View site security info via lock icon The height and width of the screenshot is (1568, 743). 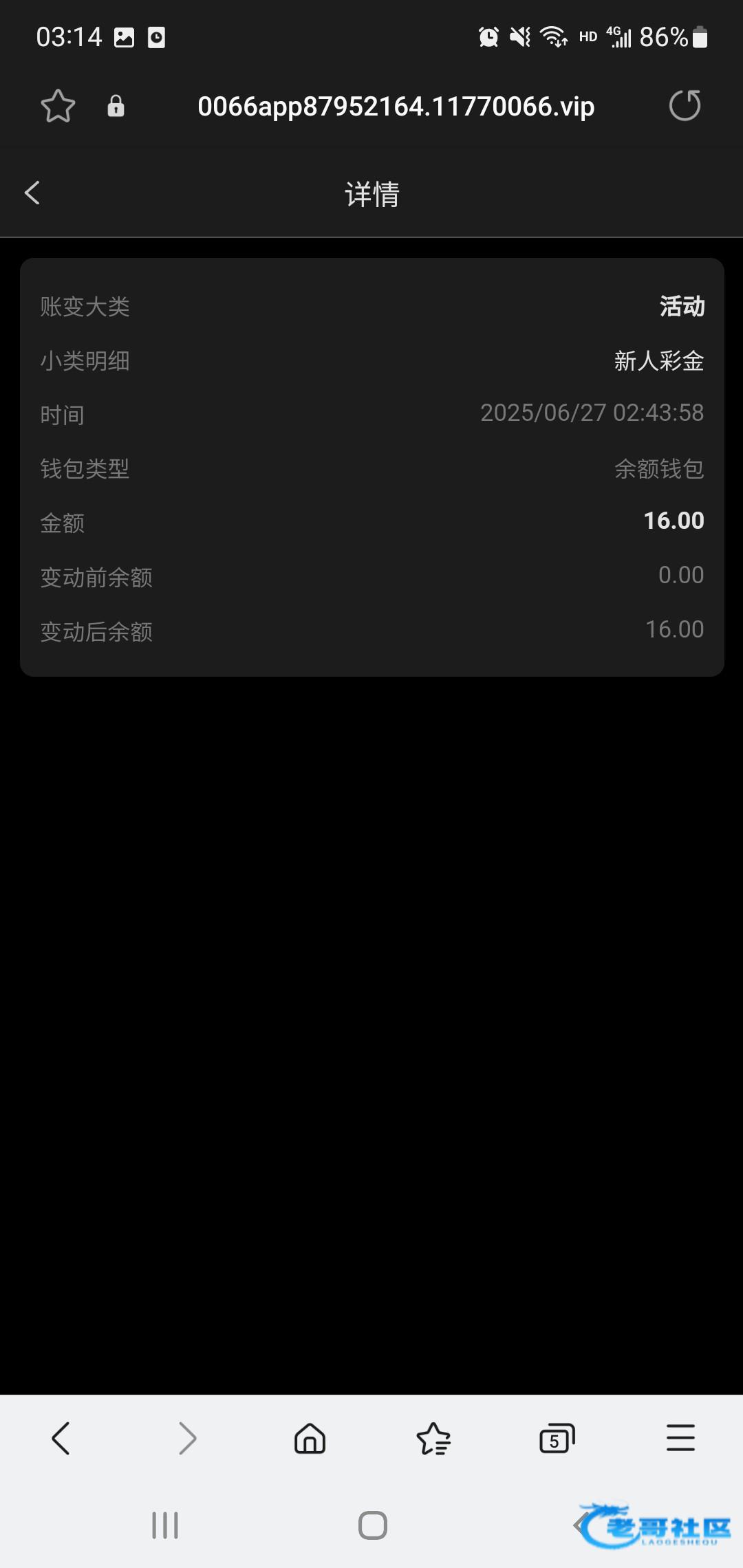116,106
